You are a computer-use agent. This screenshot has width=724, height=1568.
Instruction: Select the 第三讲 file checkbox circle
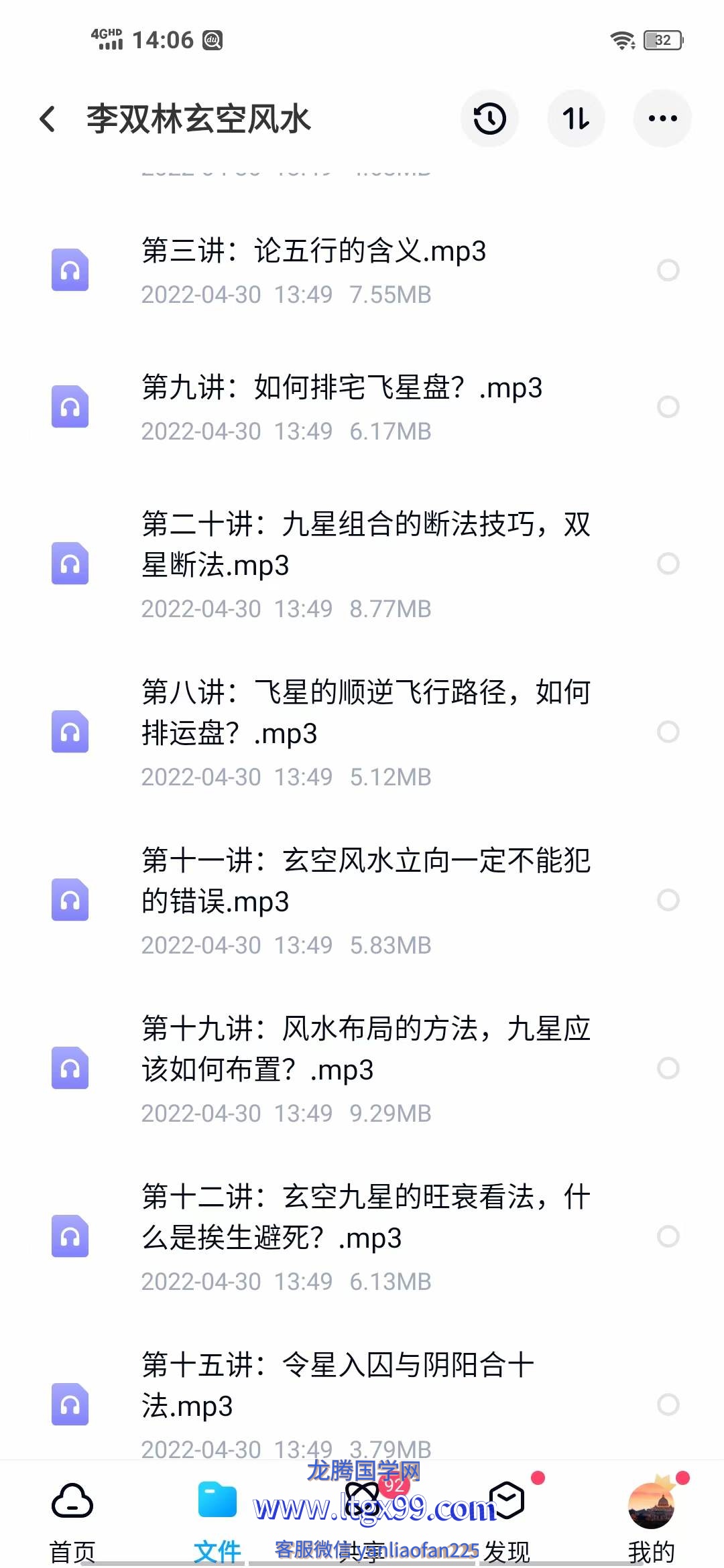click(668, 270)
